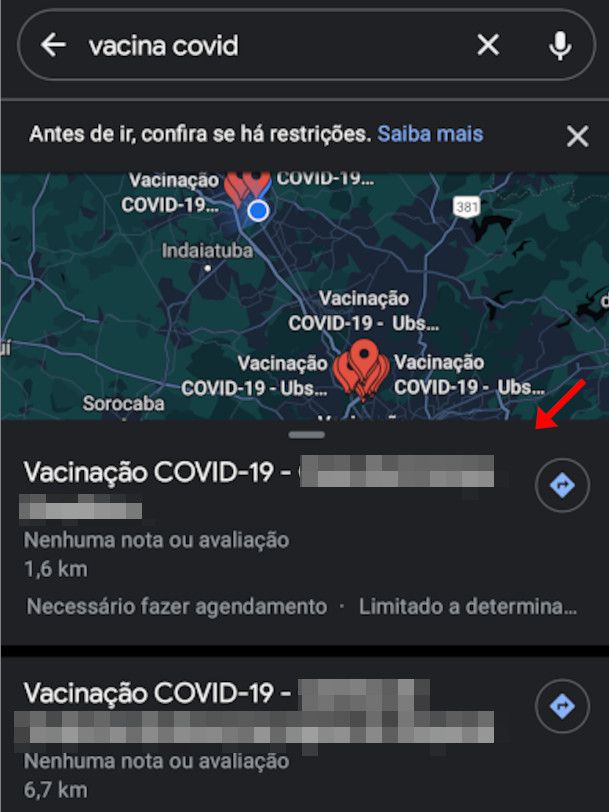Clear the "vacina covid" search text
Screen dimensions: 609x812
pos(487,45)
